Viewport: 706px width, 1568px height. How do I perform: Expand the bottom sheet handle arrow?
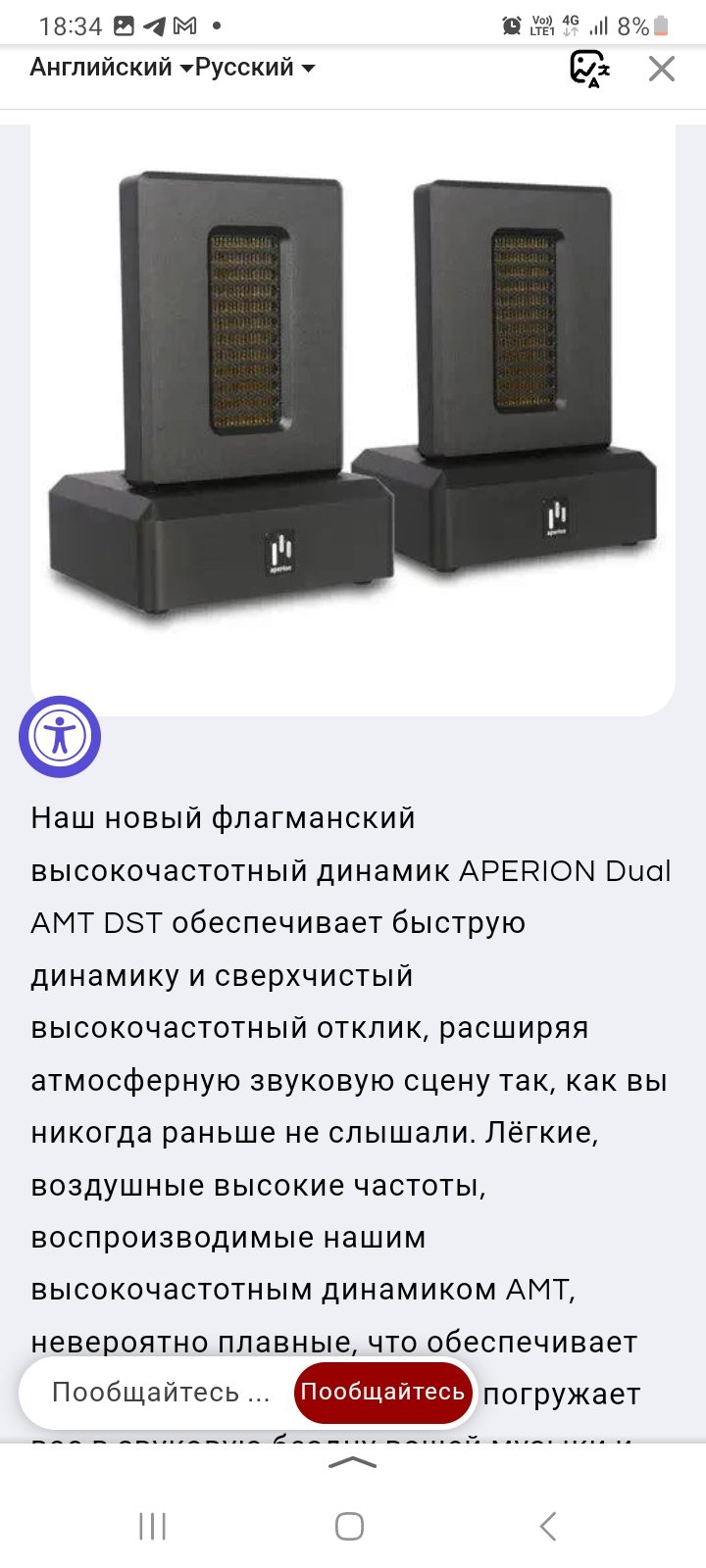[x=353, y=1462]
